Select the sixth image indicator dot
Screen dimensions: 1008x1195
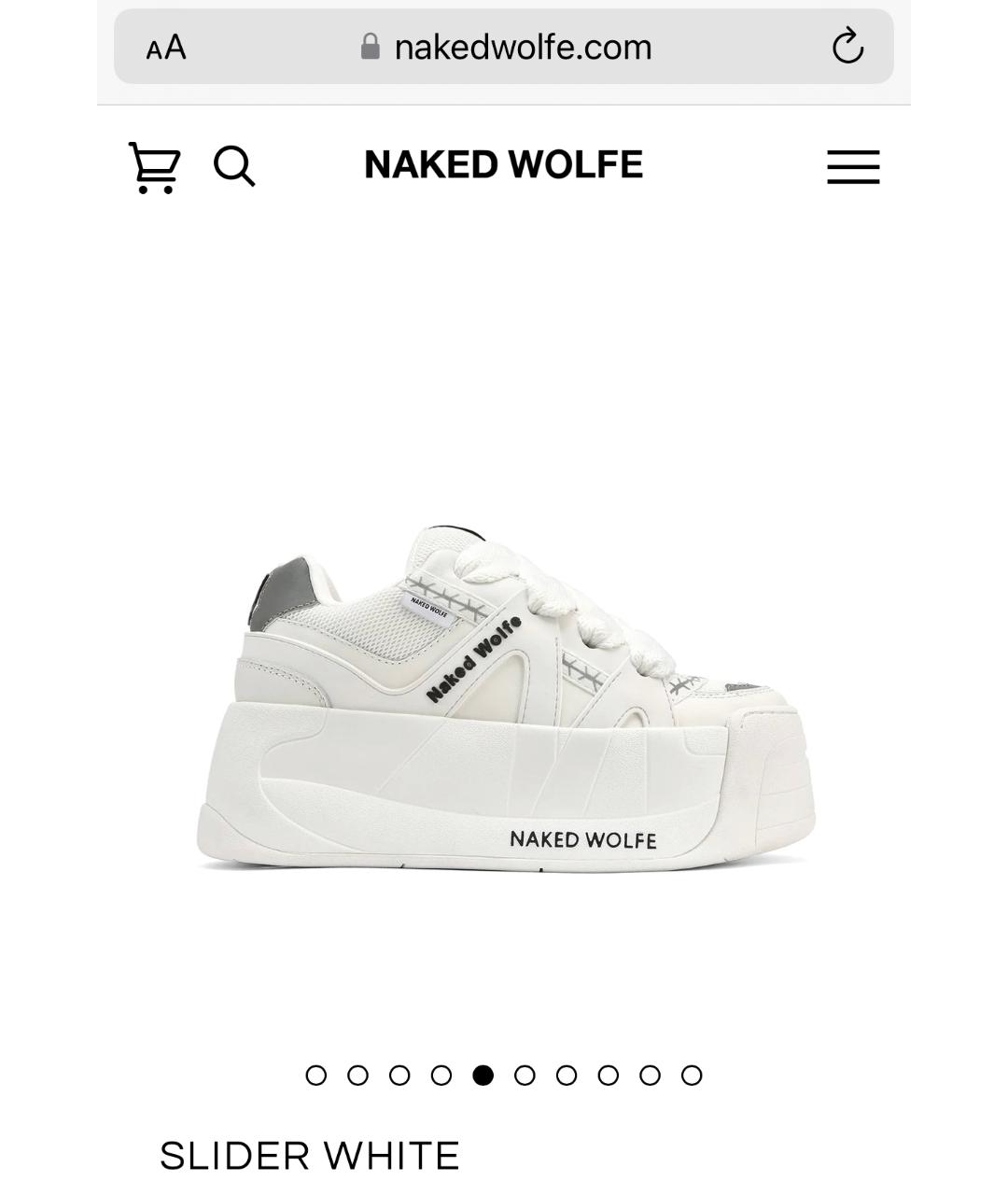click(x=525, y=1075)
